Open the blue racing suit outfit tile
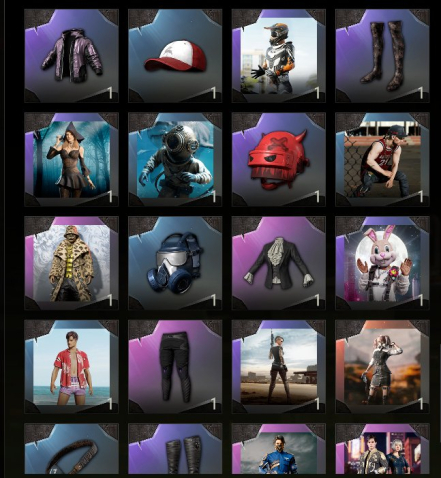The height and width of the screenshot is (478, 441). coord(279,449)
